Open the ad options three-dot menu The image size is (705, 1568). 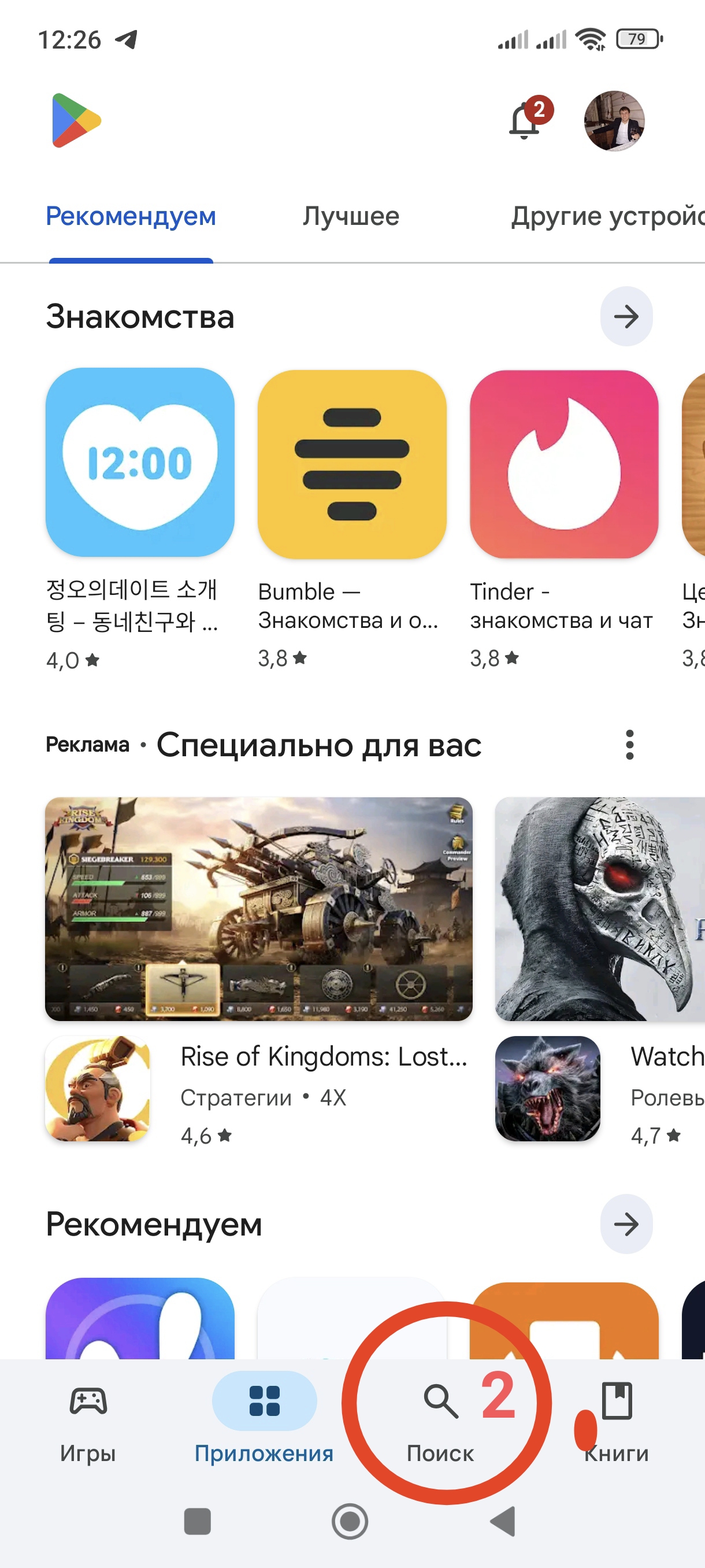[x=629, y=745]
